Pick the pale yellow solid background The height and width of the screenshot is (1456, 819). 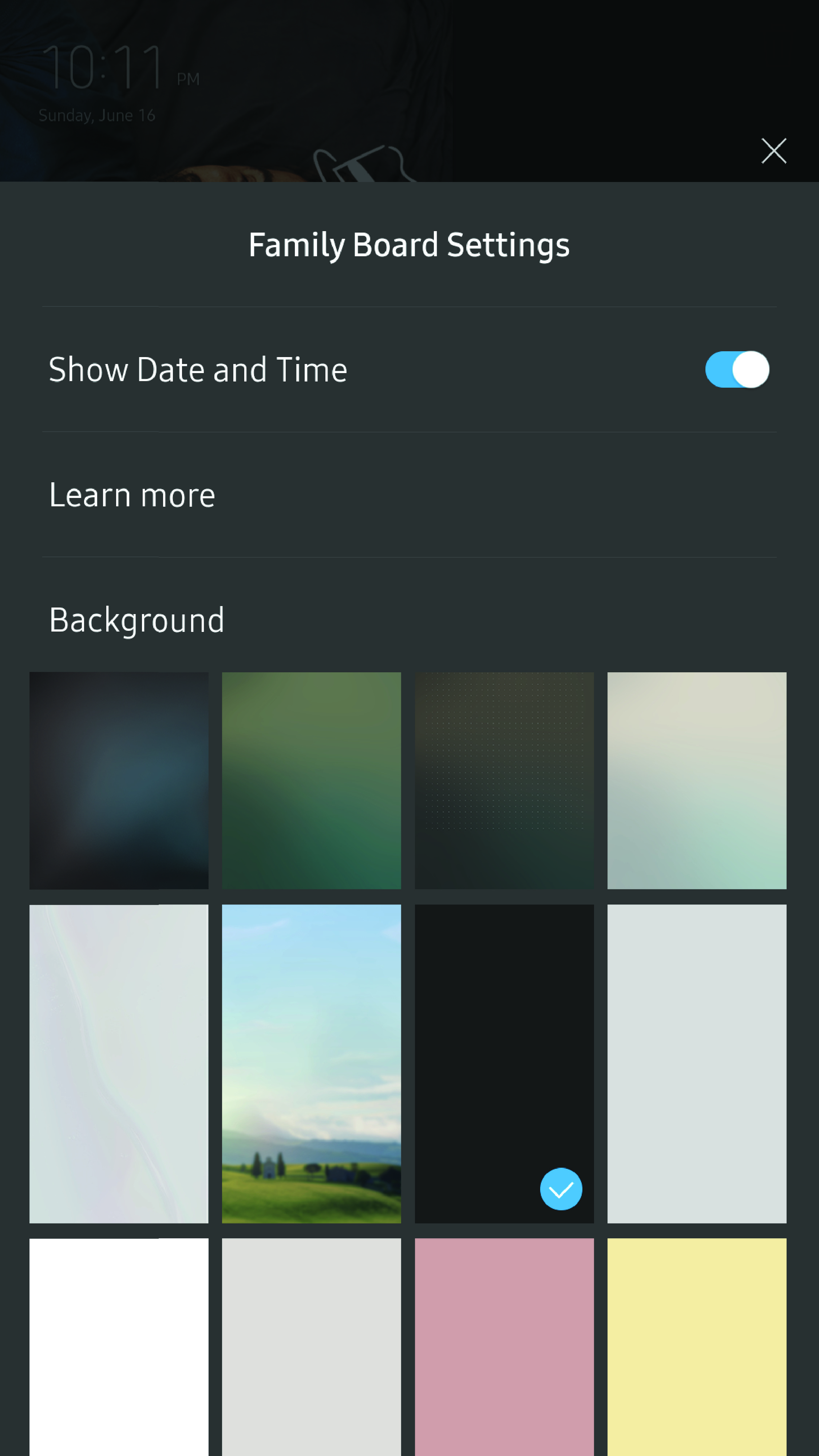click(x=696, y=1346)
